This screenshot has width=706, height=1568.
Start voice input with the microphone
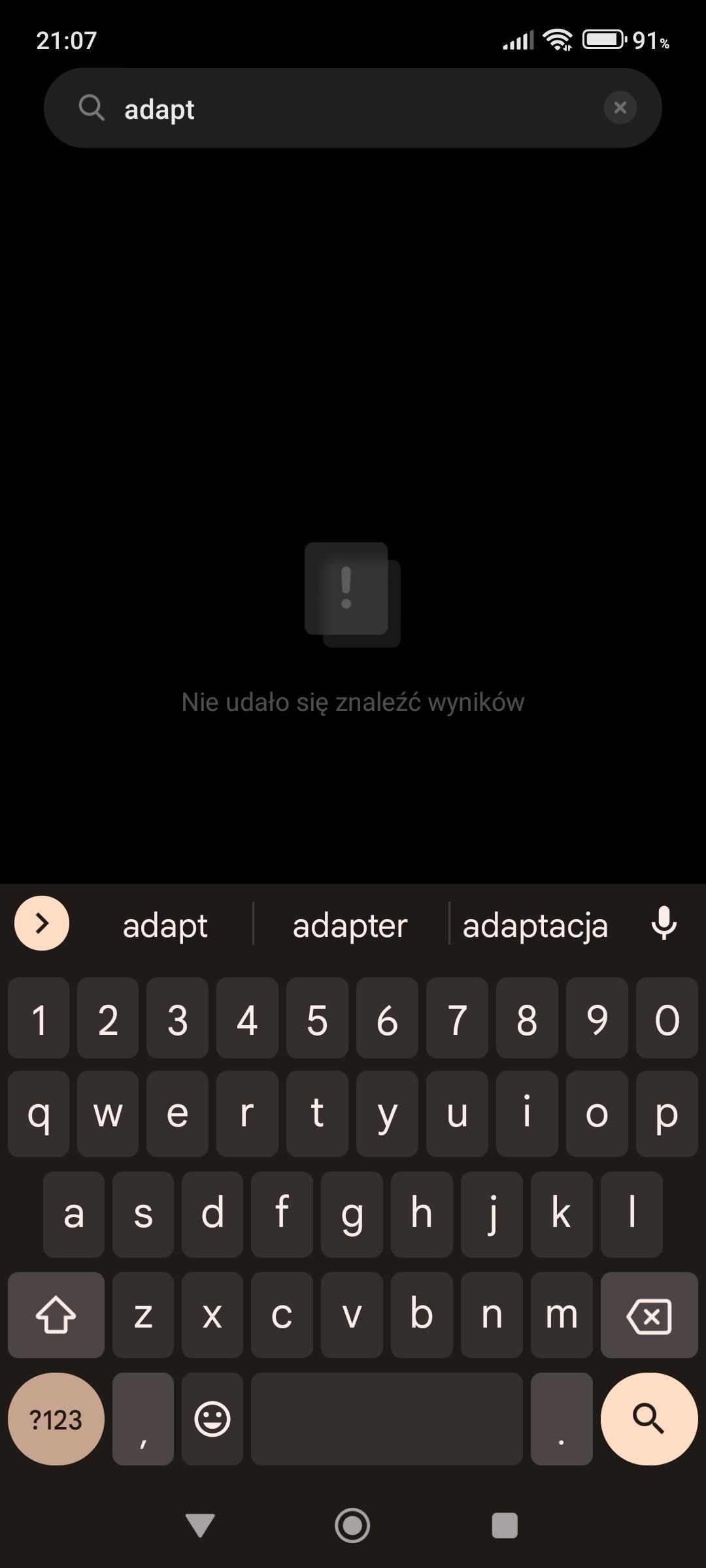click(664, 923)
